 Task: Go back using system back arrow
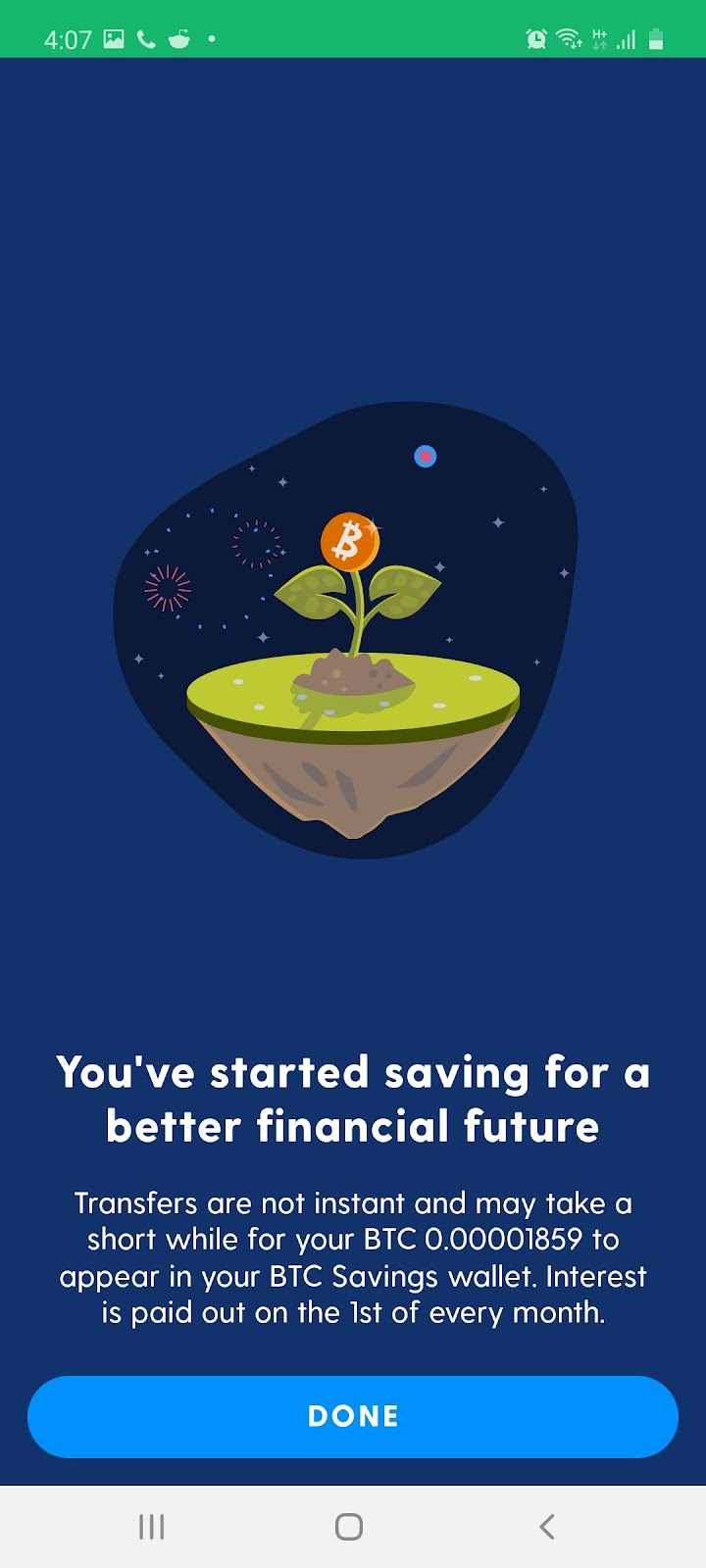click(547, 1526)
